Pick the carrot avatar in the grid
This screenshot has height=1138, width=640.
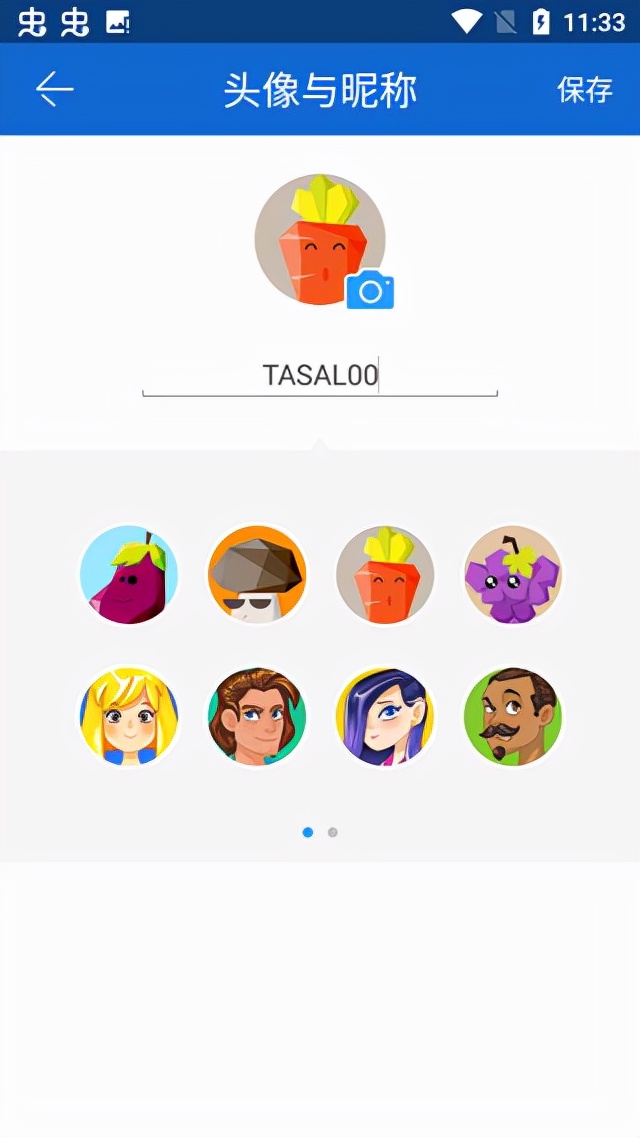point(385,575)
